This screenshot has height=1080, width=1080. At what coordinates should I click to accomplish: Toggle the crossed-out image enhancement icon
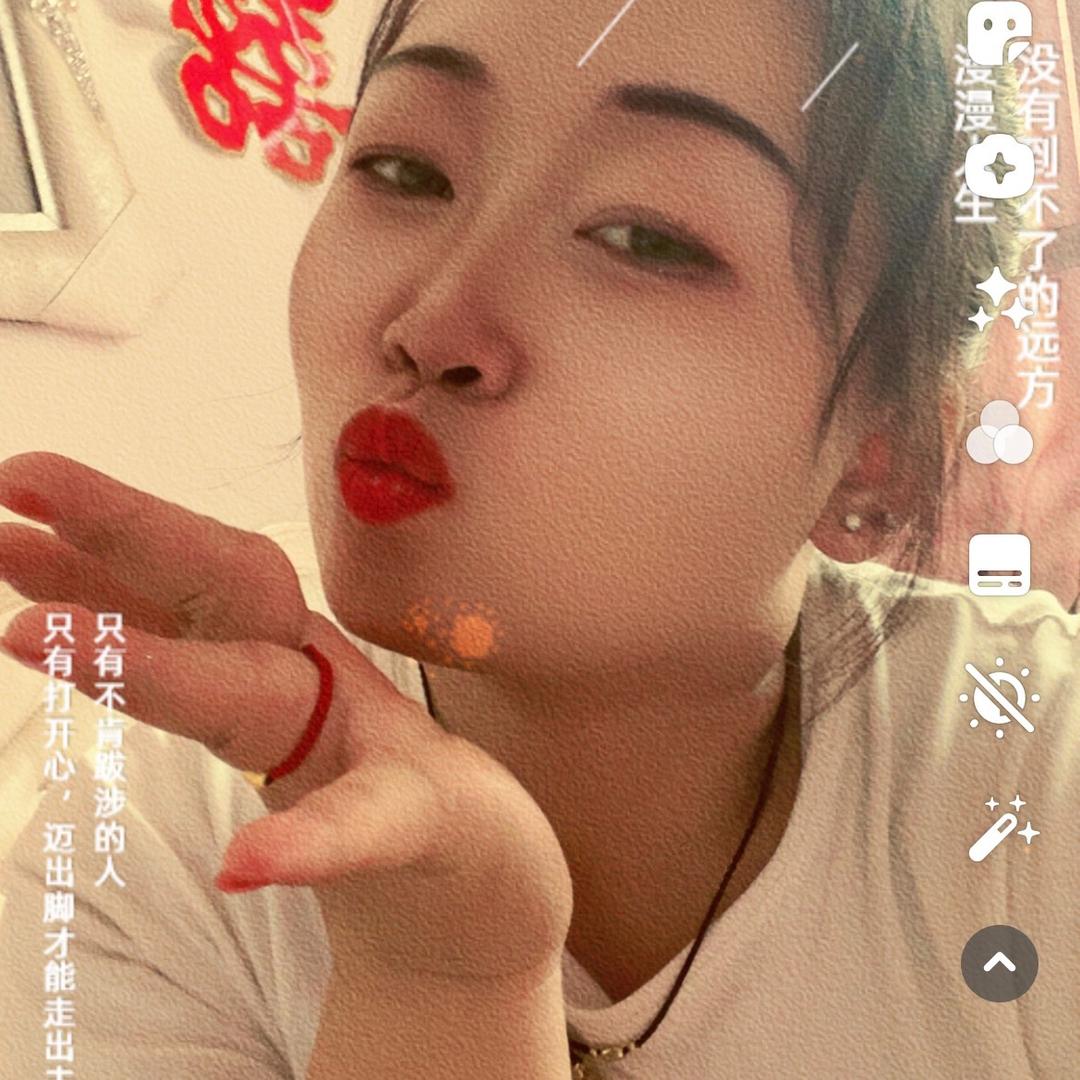pos(999,697)
